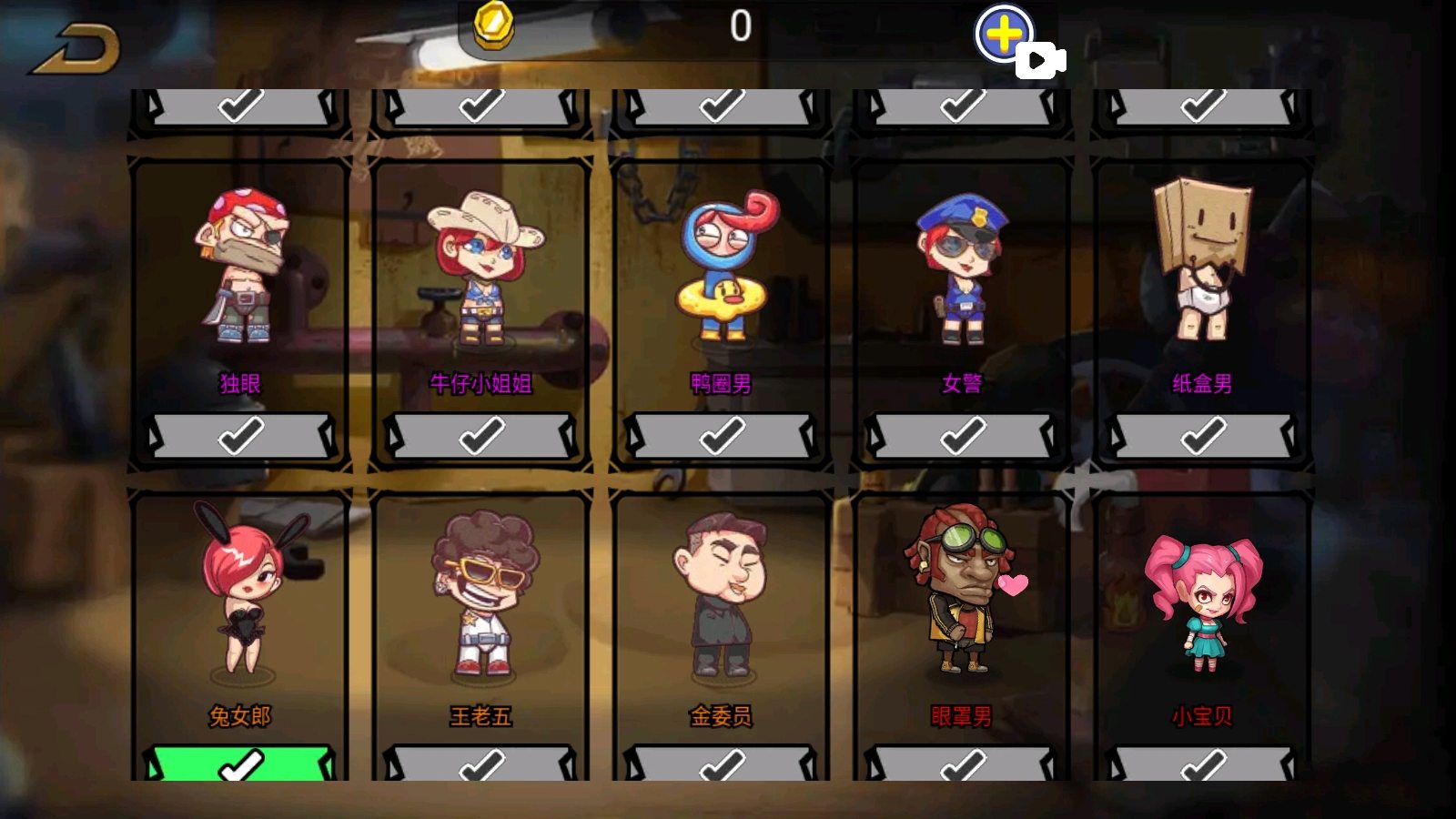Go back with the return arrow
The image size is (1456, 819).
(x=77, y=50)
